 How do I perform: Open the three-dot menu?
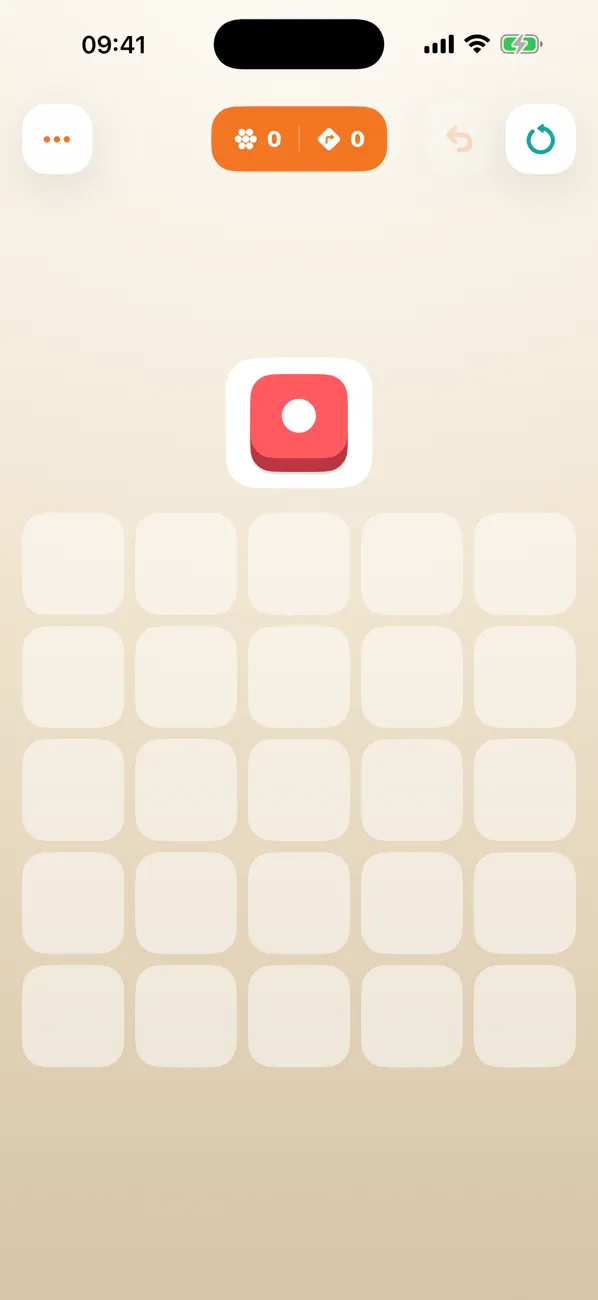point(57,139)
